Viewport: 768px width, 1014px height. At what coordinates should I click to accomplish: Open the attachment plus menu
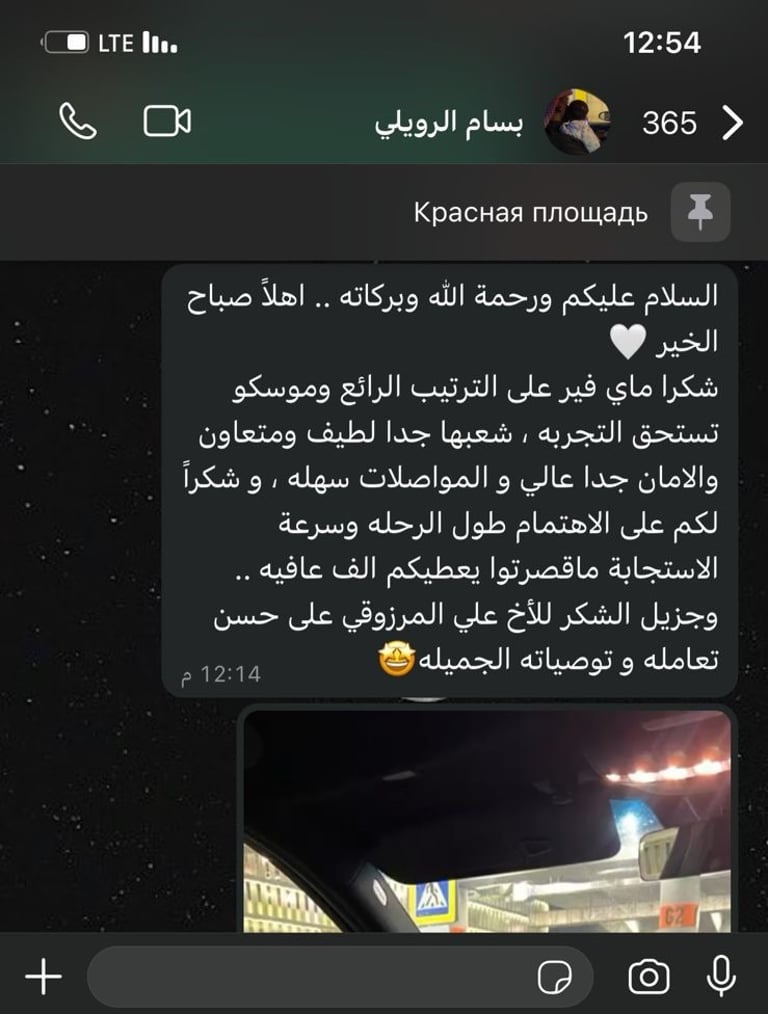coord(43,976)
